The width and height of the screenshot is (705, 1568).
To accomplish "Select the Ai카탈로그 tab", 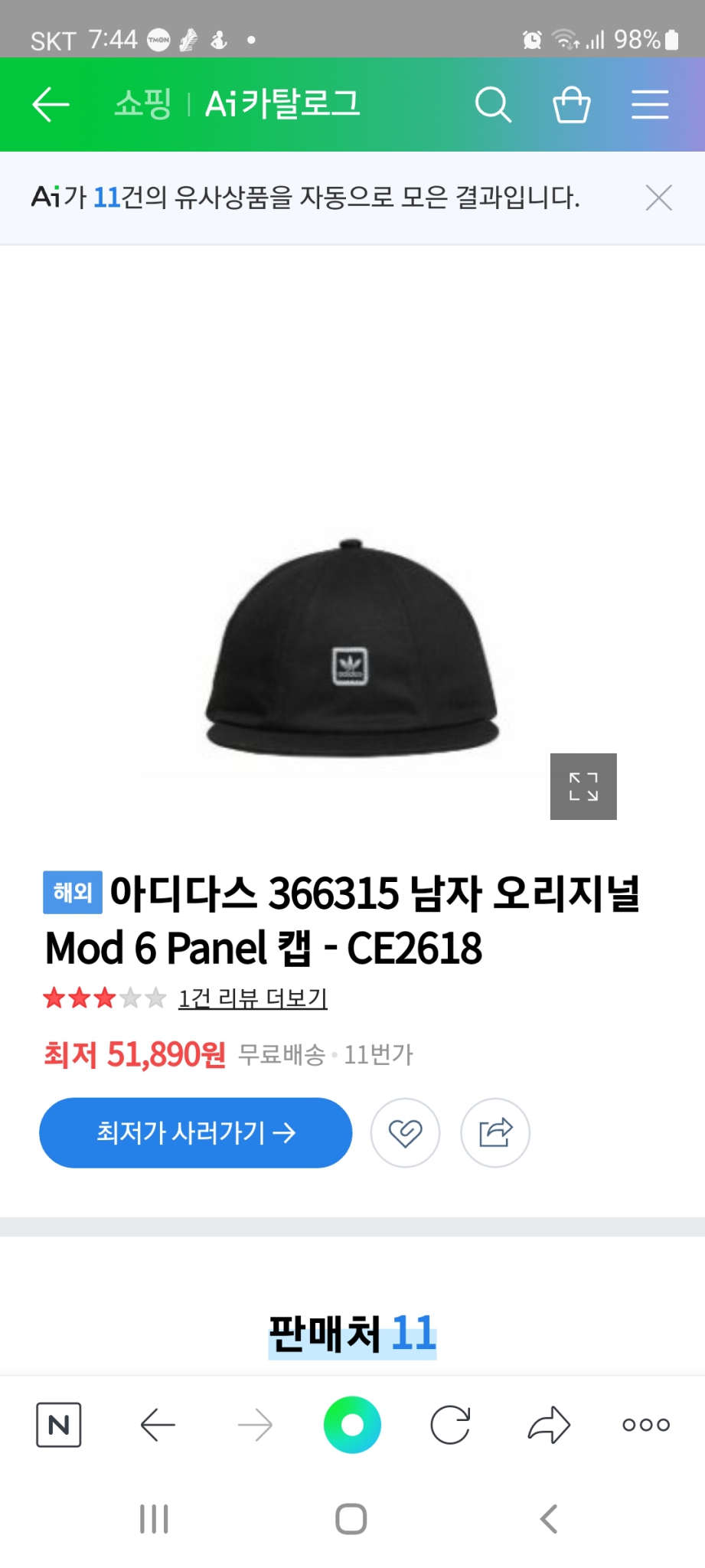I will [282, 104].
